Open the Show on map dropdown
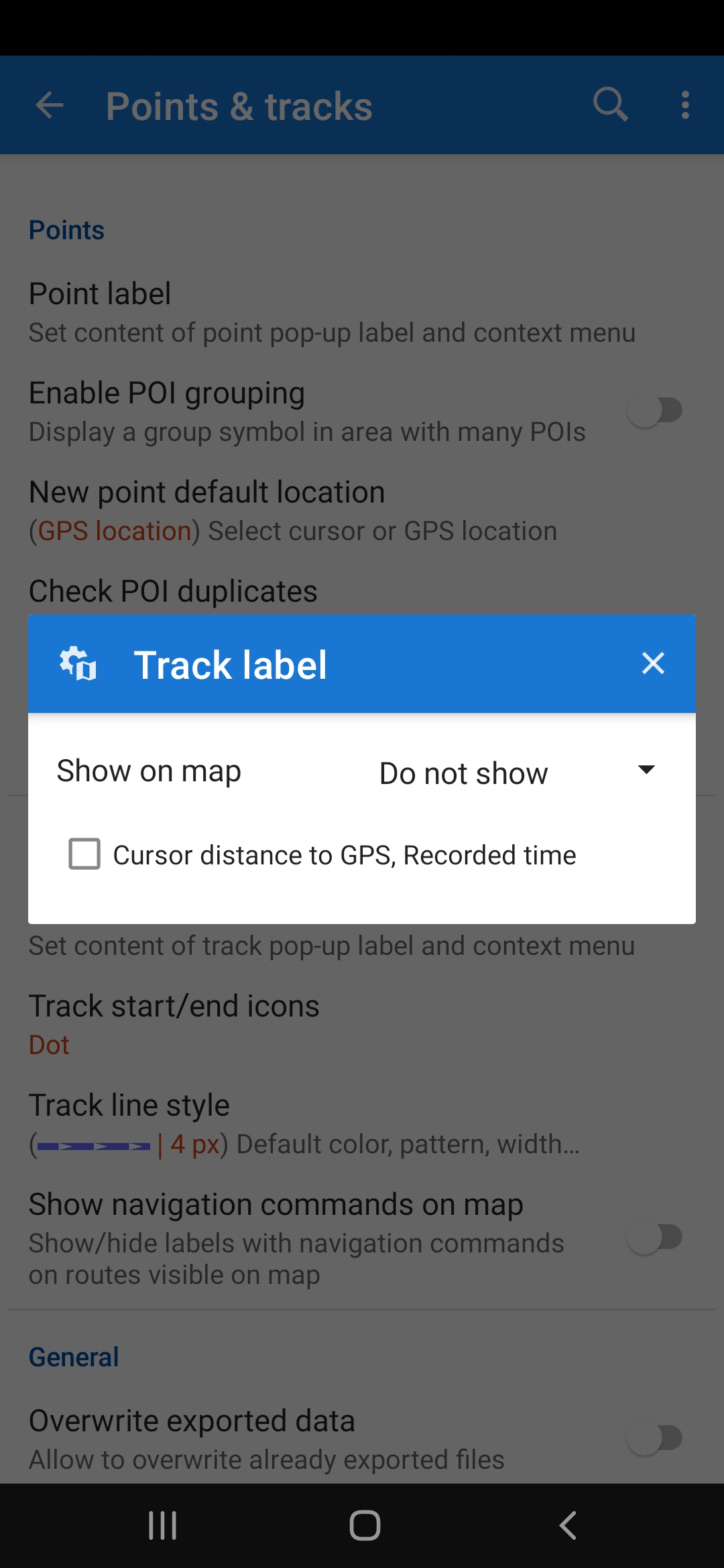This screenshot has height=1568, width=724. tap(516, 772)
